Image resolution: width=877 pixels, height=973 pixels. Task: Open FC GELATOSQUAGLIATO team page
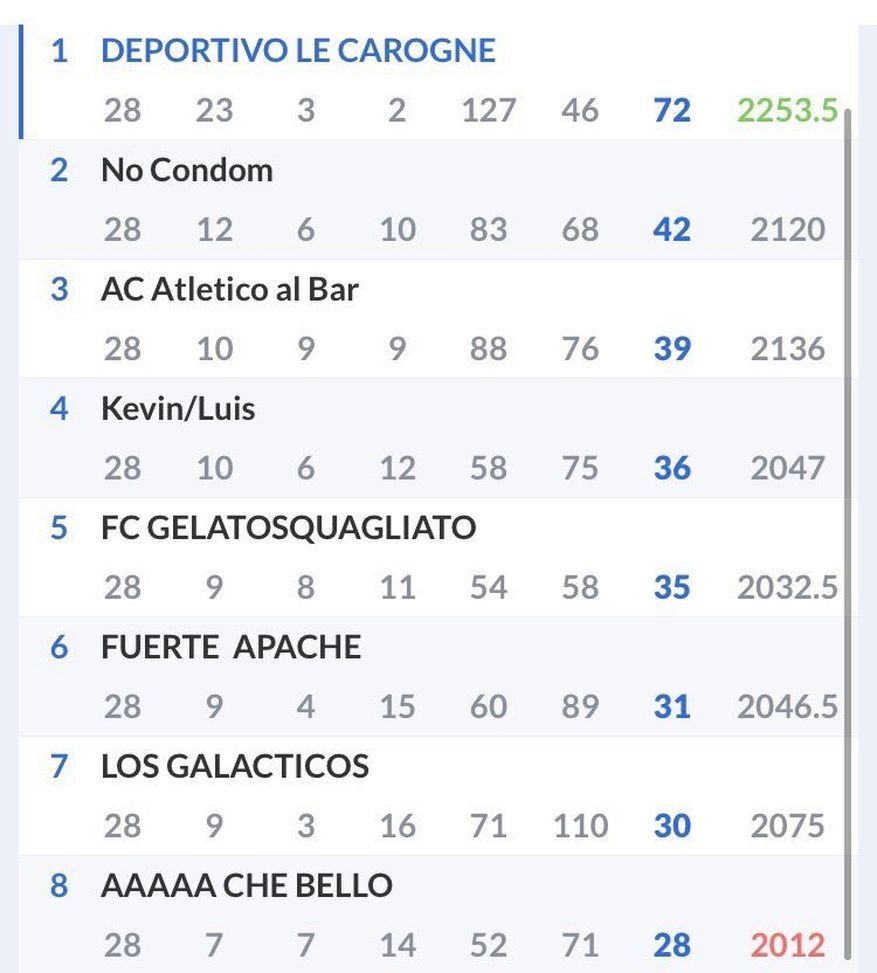tap(289, 527)
